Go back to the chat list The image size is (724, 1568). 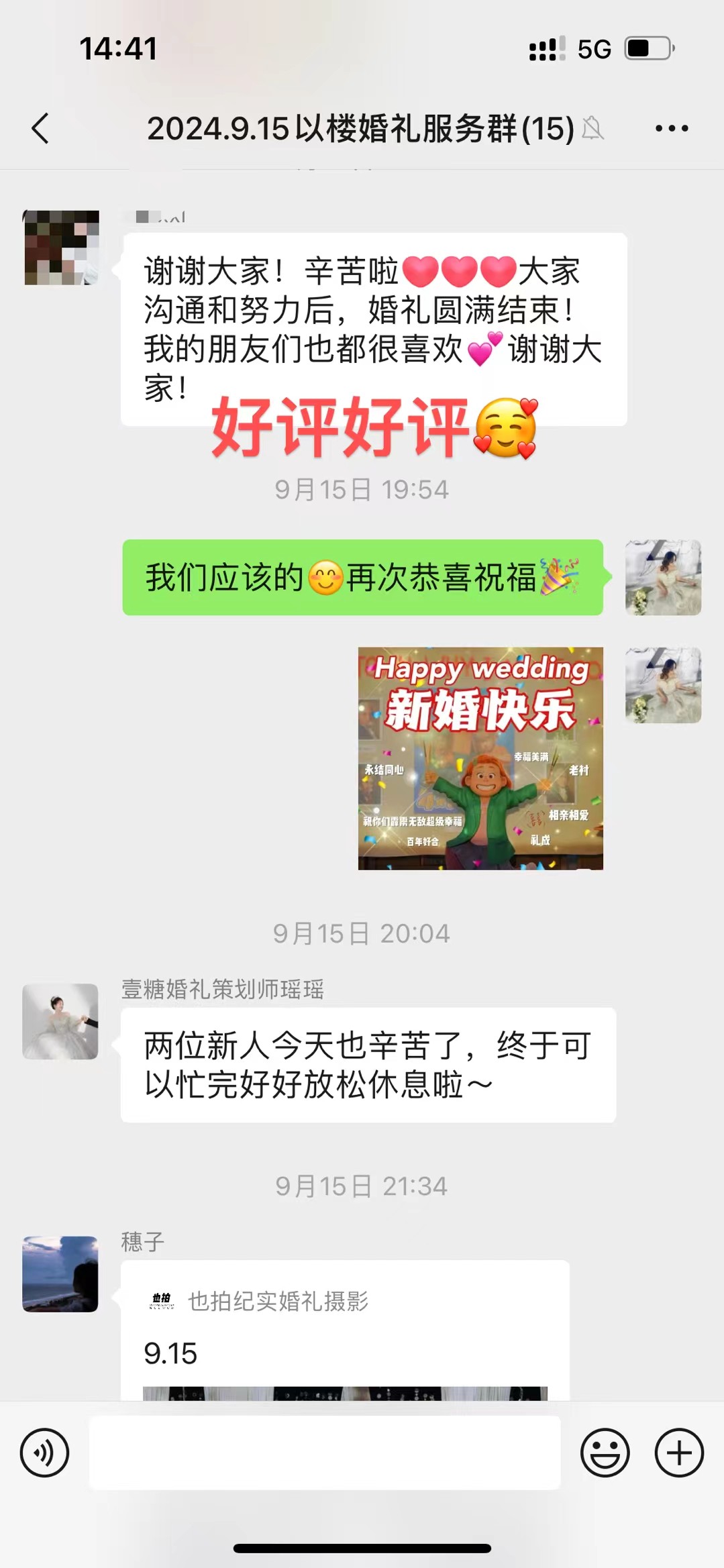(40, 128)
